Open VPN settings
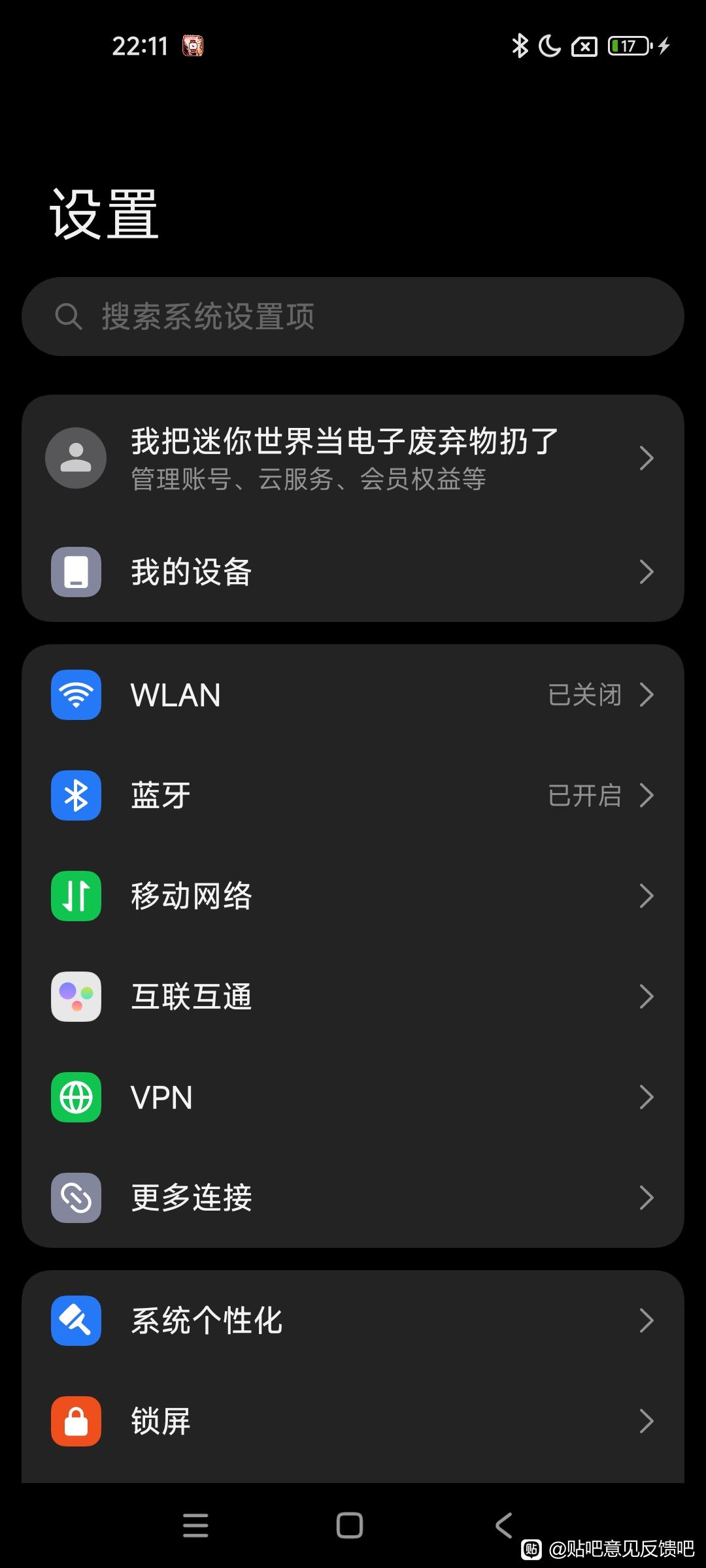The image size is (706, 1568). tap(353, 1097)
